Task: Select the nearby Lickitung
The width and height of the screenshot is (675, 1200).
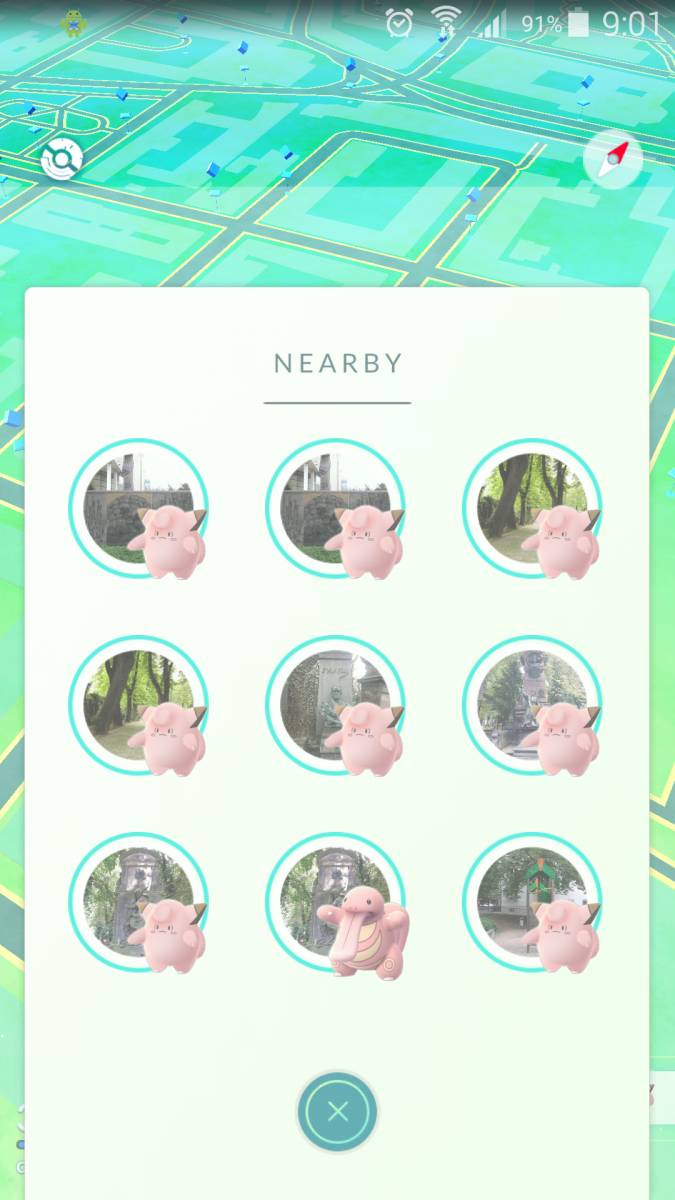Action: (x=336, y=904)
